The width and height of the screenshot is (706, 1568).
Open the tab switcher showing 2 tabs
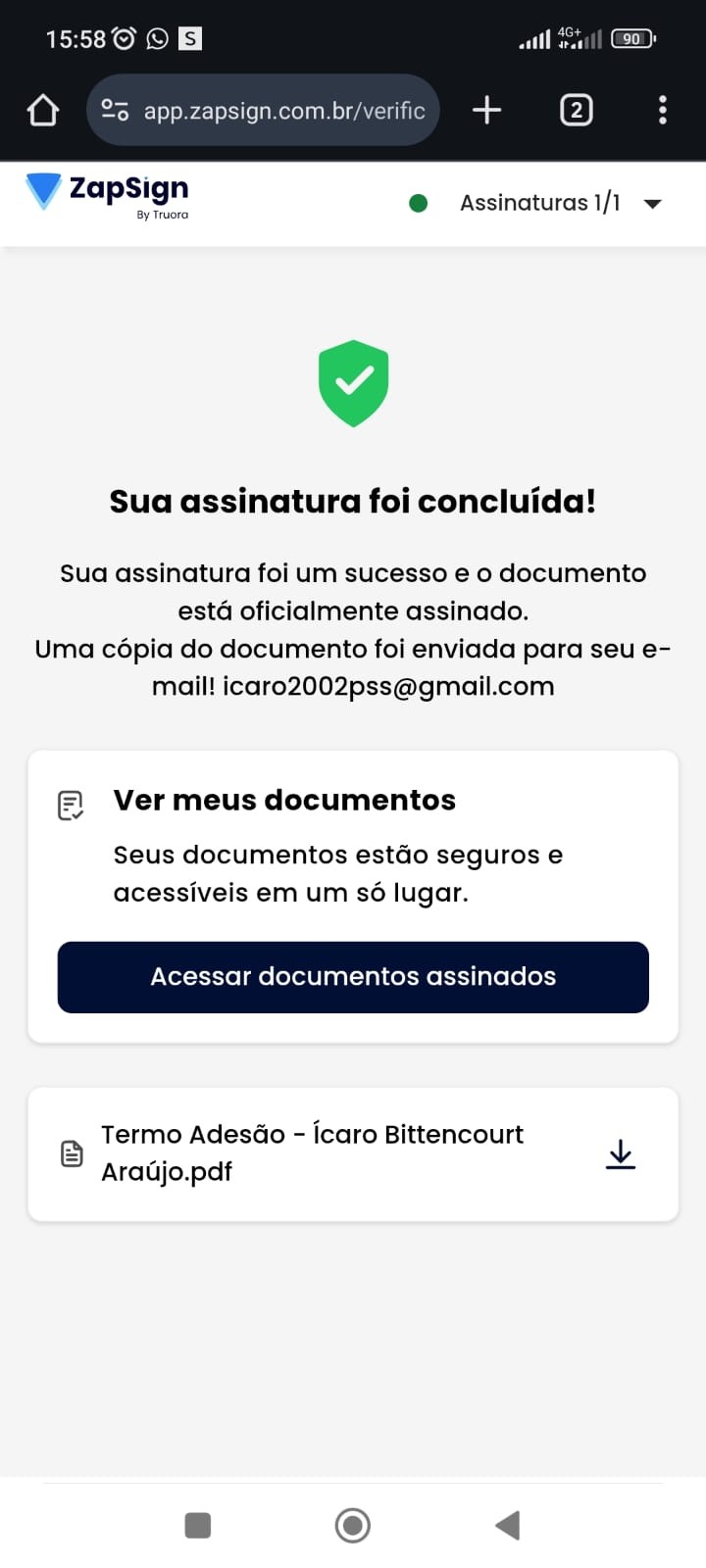click(576, 110)
